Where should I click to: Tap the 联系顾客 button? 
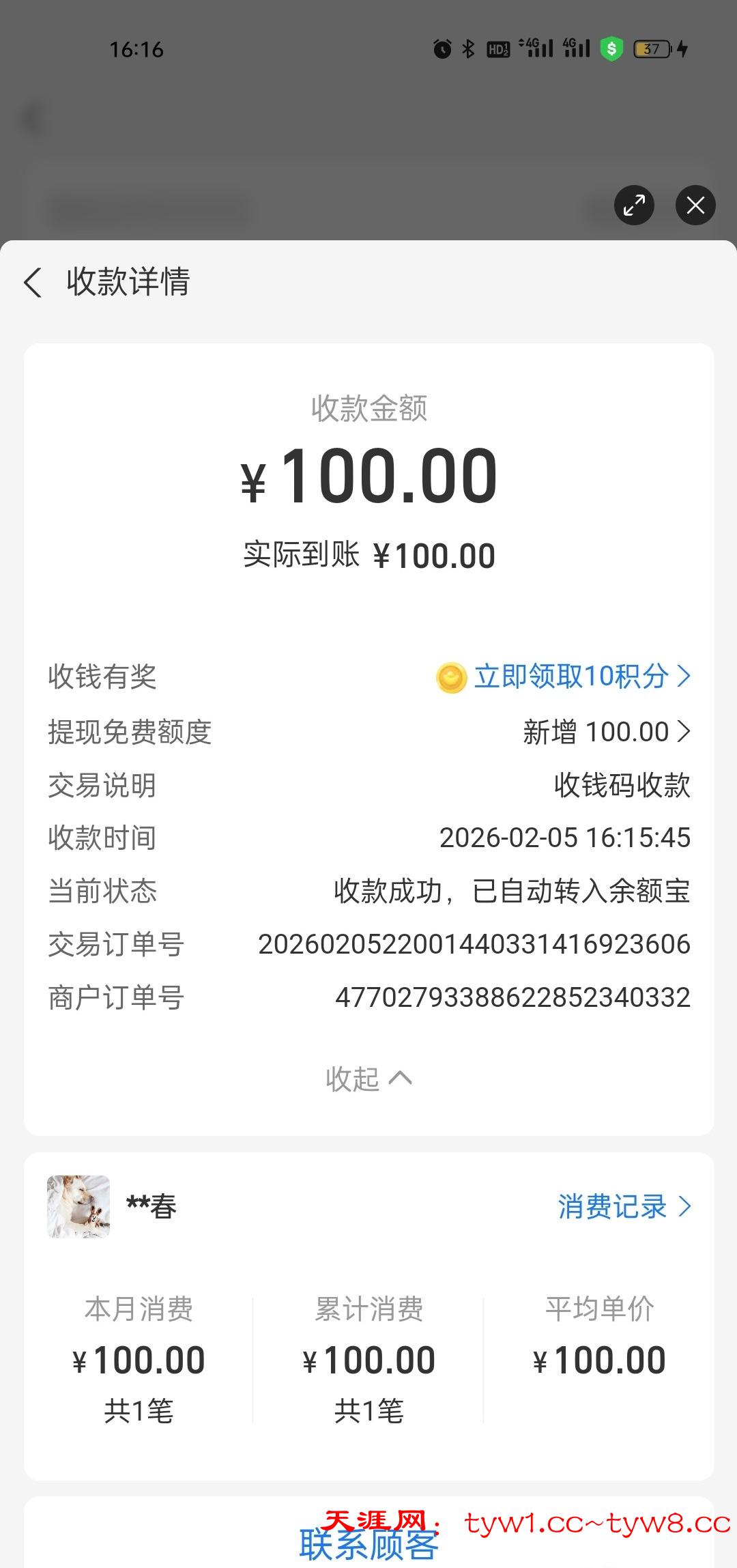click(x=369, y=1544)
